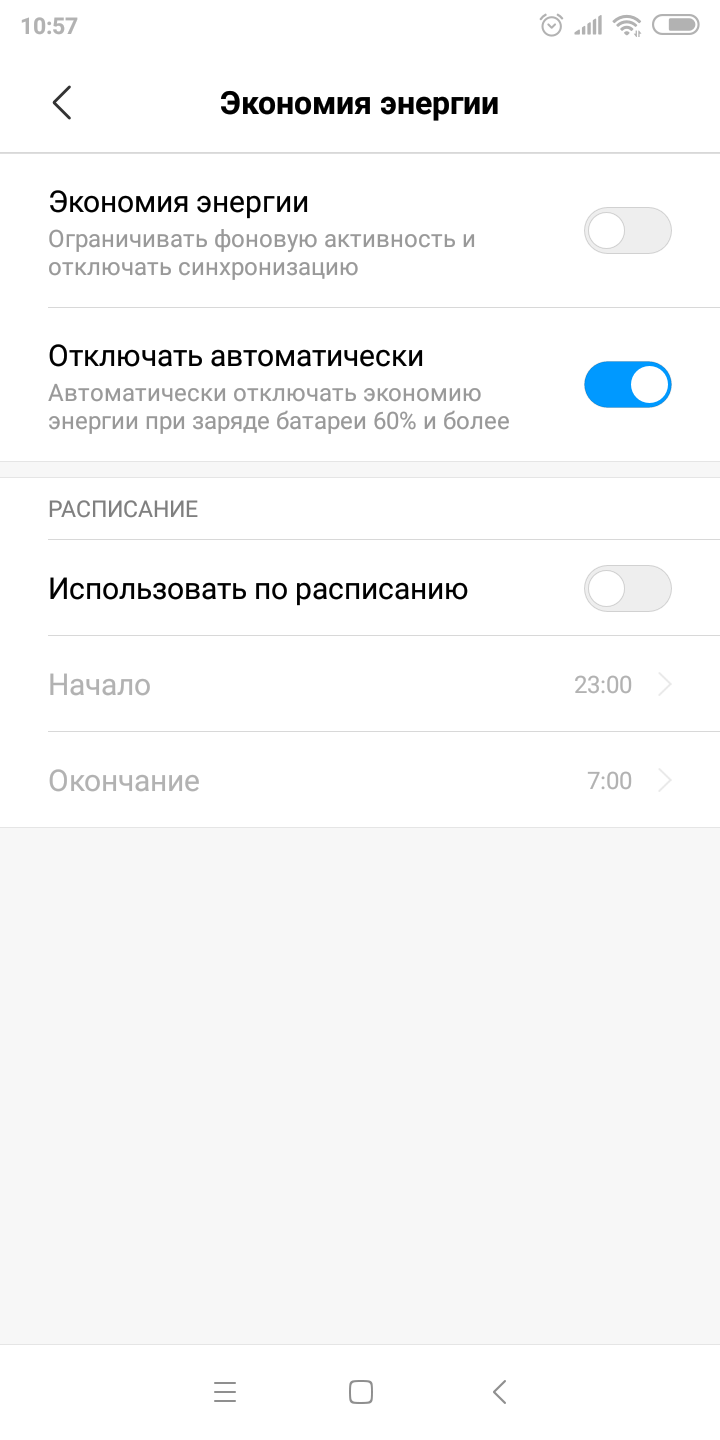Go back from Экономия энергии screen
The width and height of the screenshot is (720, 1440).
tap(62, 103)
